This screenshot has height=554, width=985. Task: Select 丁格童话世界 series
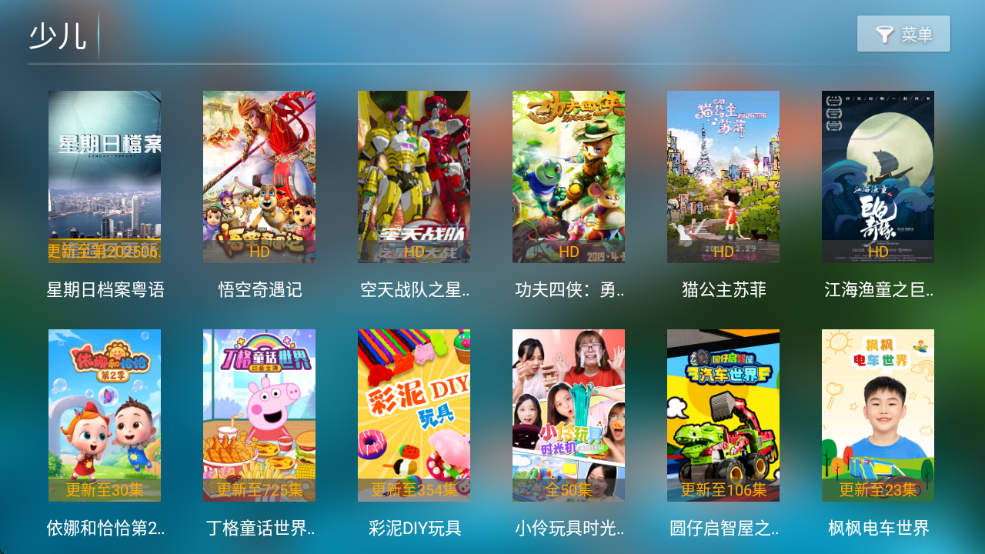(259, 415)
